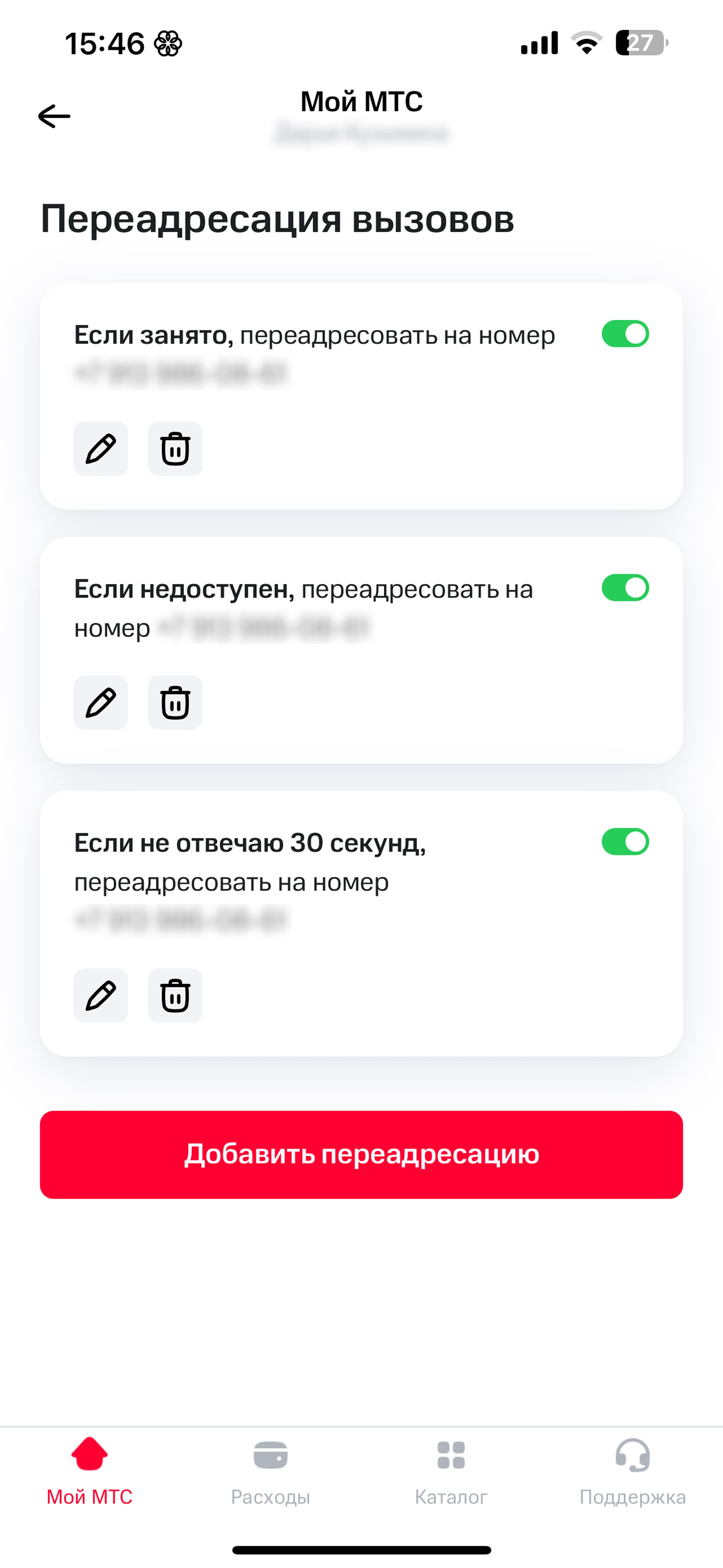Go back using the arrow icon
The height and width of the screenshot is (1568, 723).
click(x=54, y=116)
